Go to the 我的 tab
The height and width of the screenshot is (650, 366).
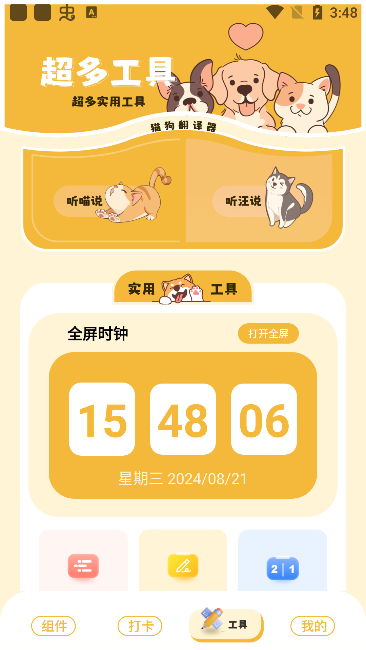313,626
